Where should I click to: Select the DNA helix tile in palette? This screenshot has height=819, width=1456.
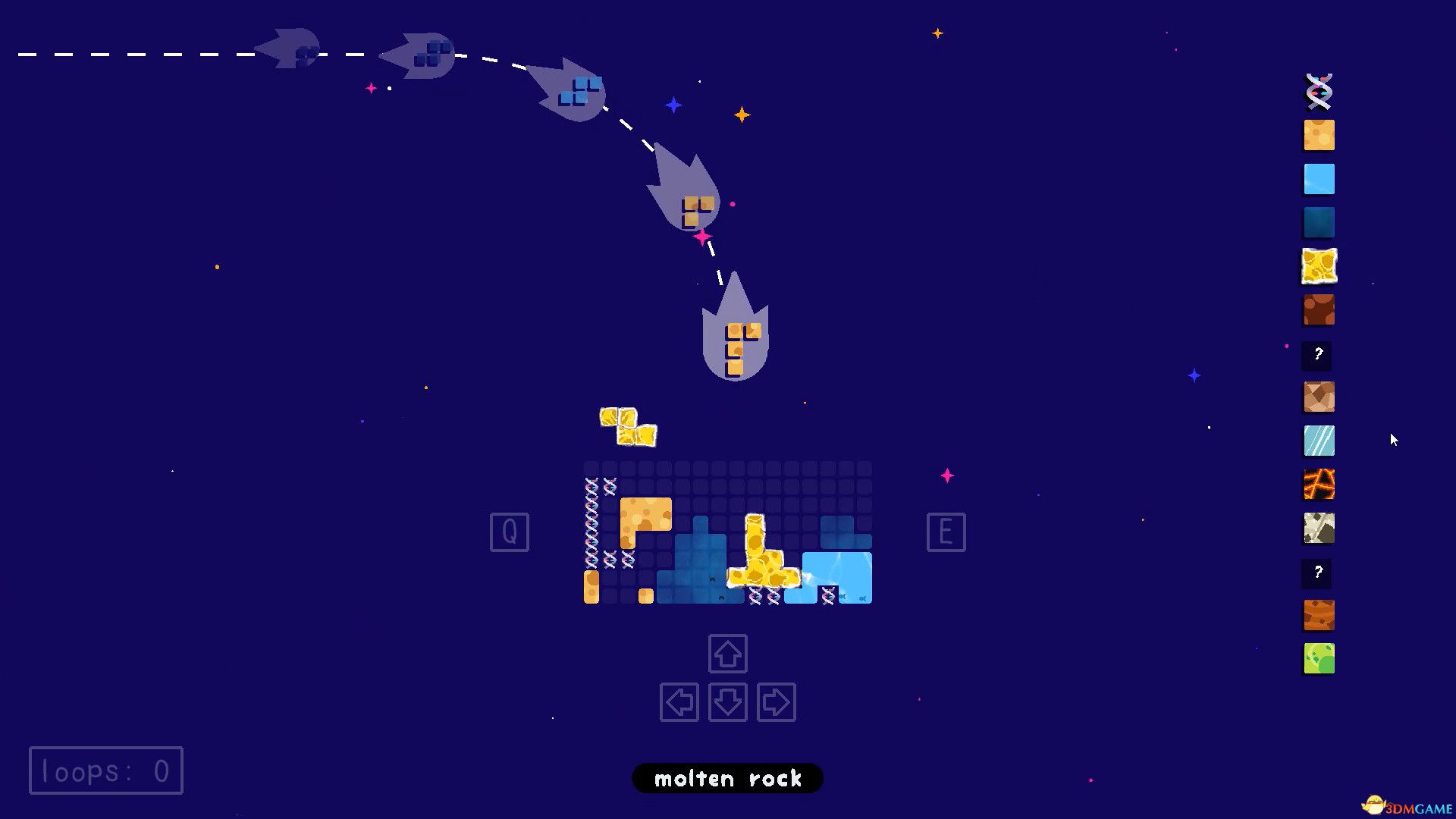click(x=1319, y=92)
